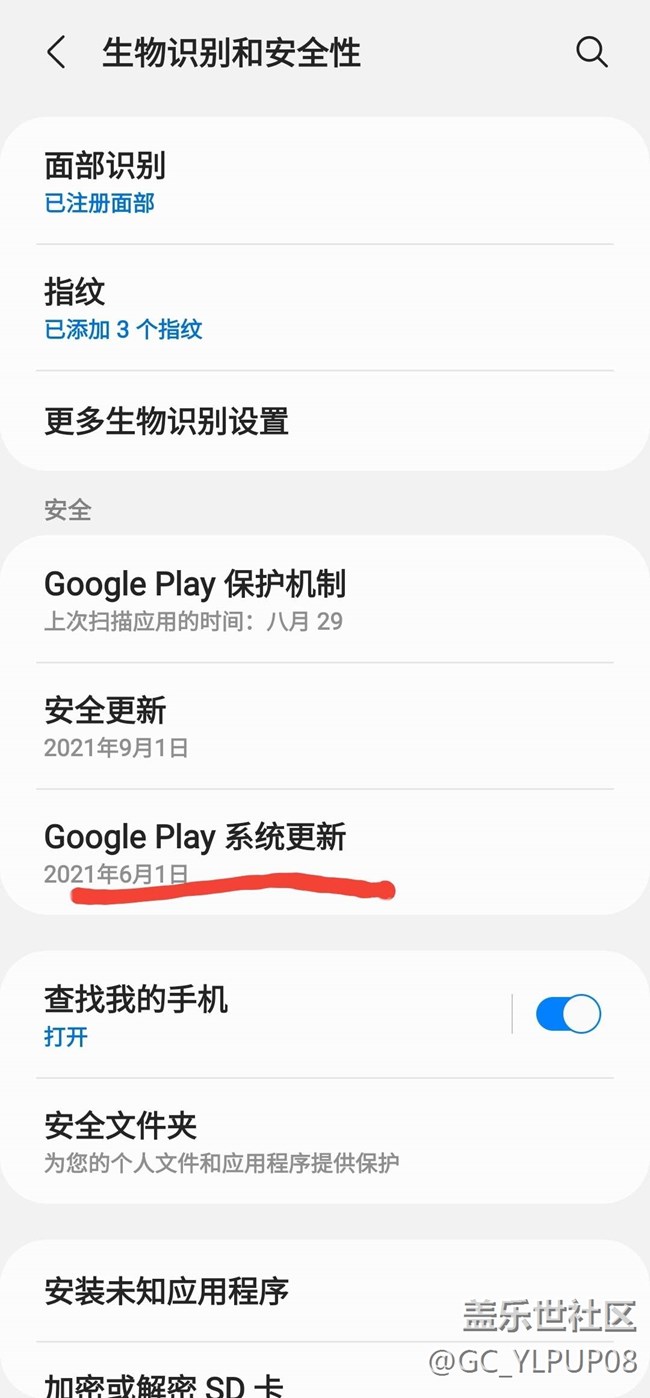Screen dimensions: 650x1398
Task: Open the search icon in header
Action: click(x=591, y=52)
